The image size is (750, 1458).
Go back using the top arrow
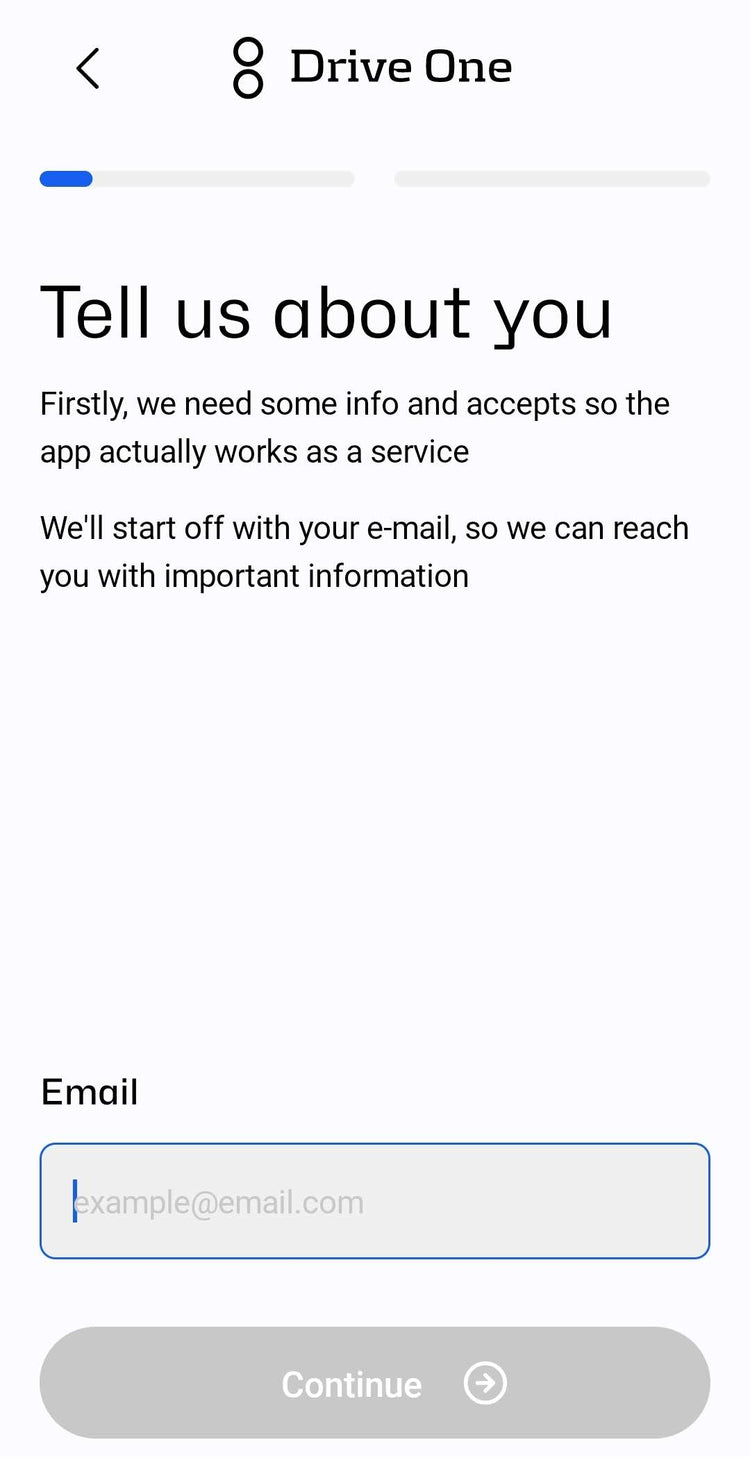[88, 69]
